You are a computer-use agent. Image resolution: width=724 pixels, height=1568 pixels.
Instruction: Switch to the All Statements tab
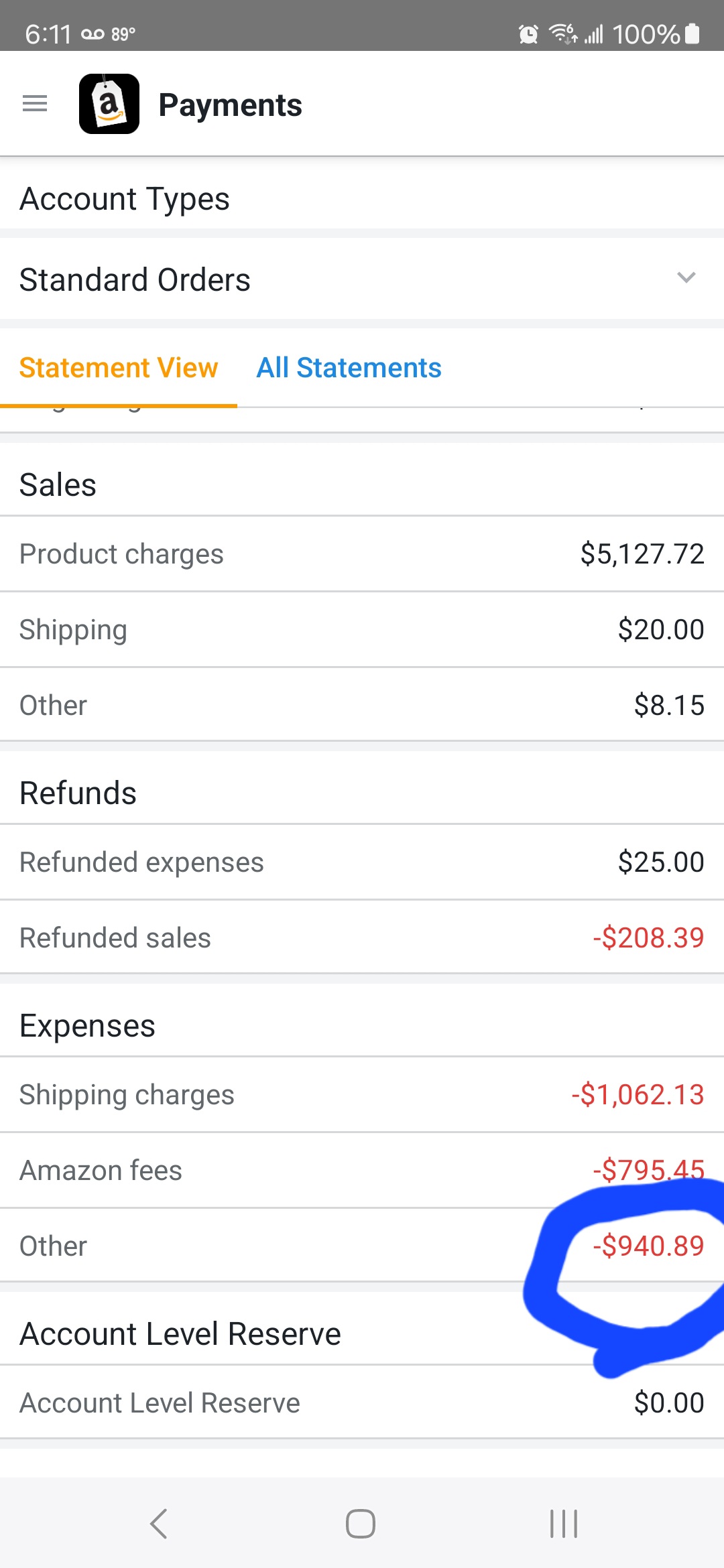coord(349,368)
